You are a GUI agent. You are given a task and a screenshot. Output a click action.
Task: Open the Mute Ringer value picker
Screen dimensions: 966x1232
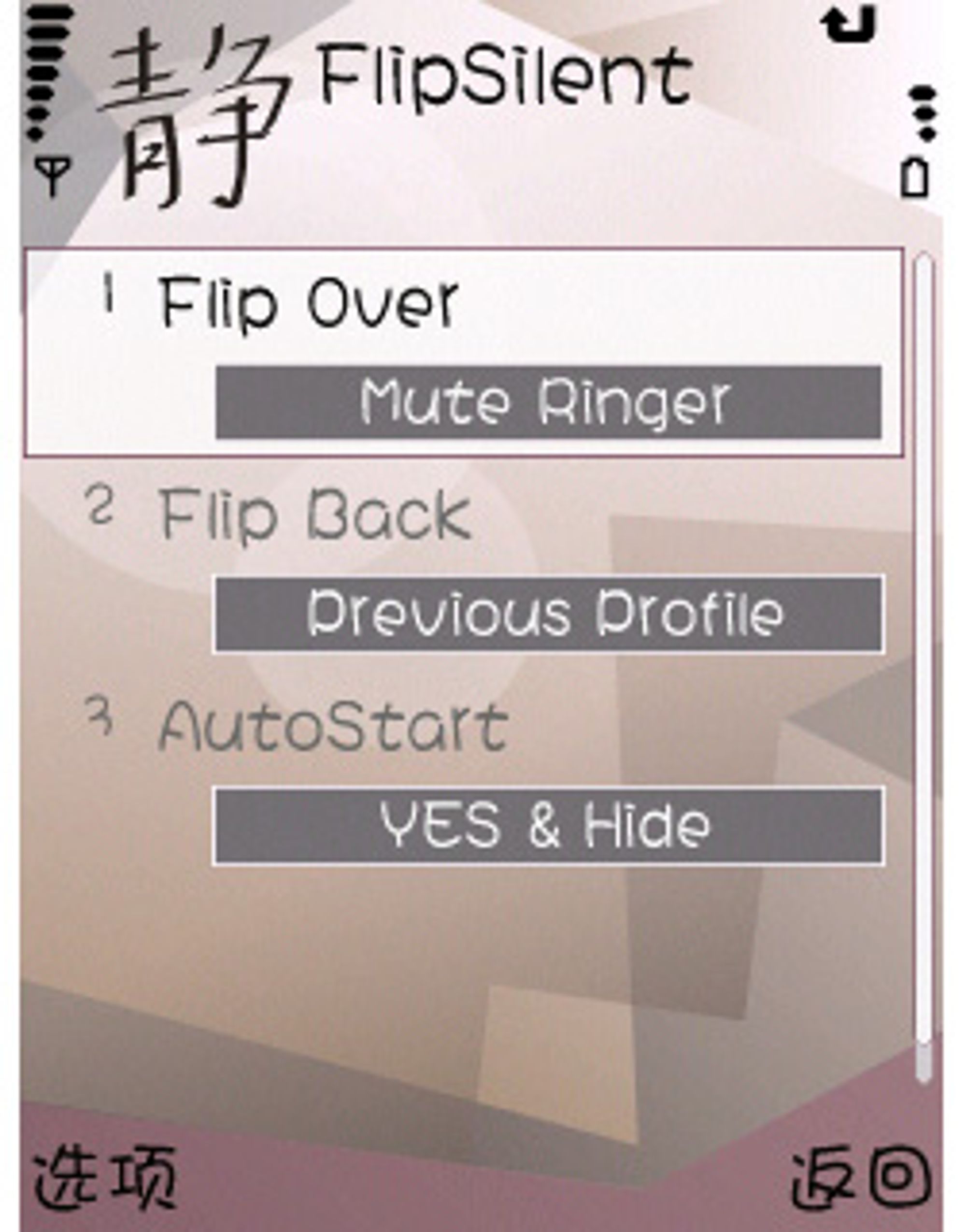pyautogui.click(x=547, y=401)
